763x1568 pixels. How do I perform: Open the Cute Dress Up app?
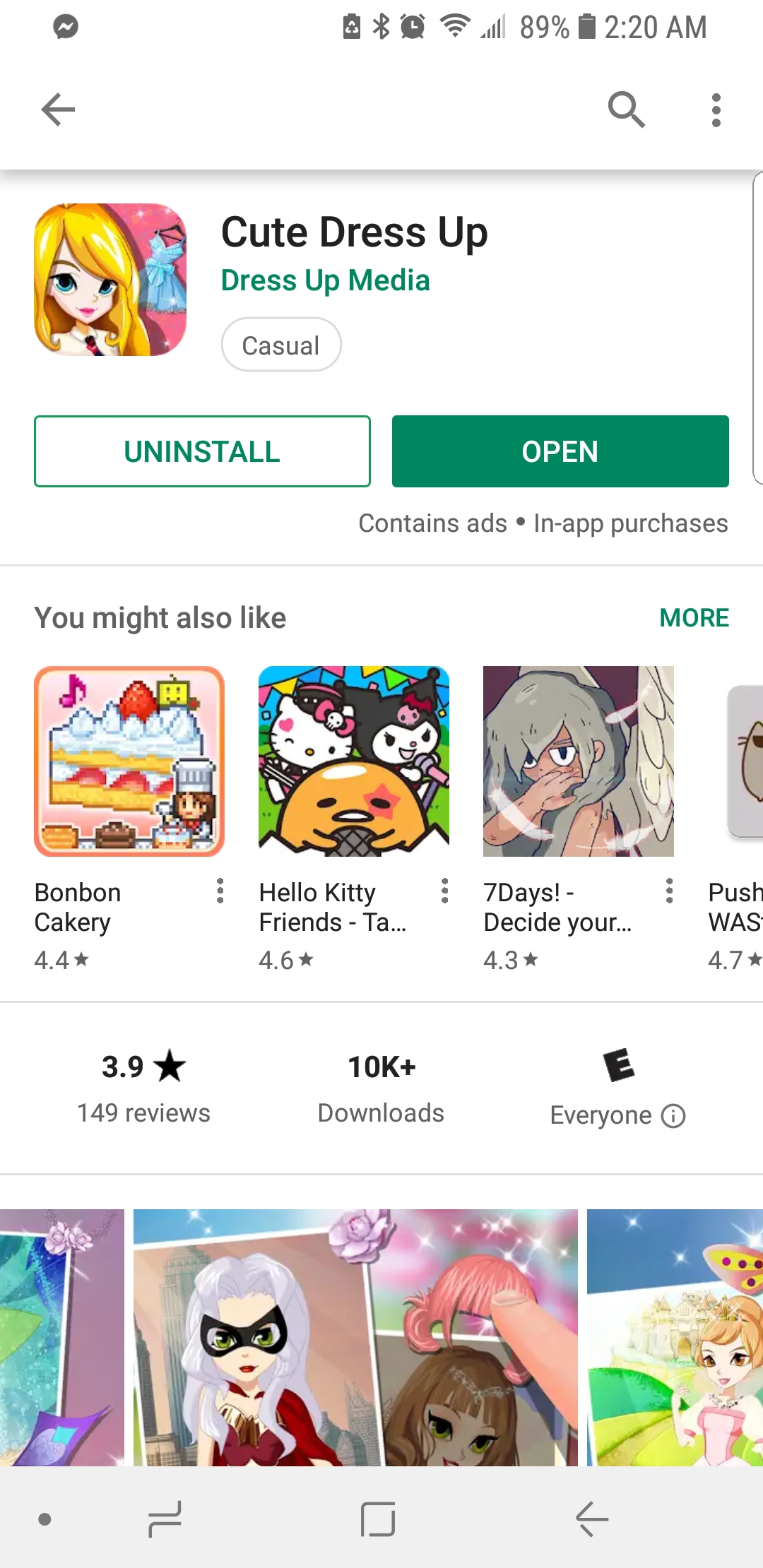coord(560,451)
